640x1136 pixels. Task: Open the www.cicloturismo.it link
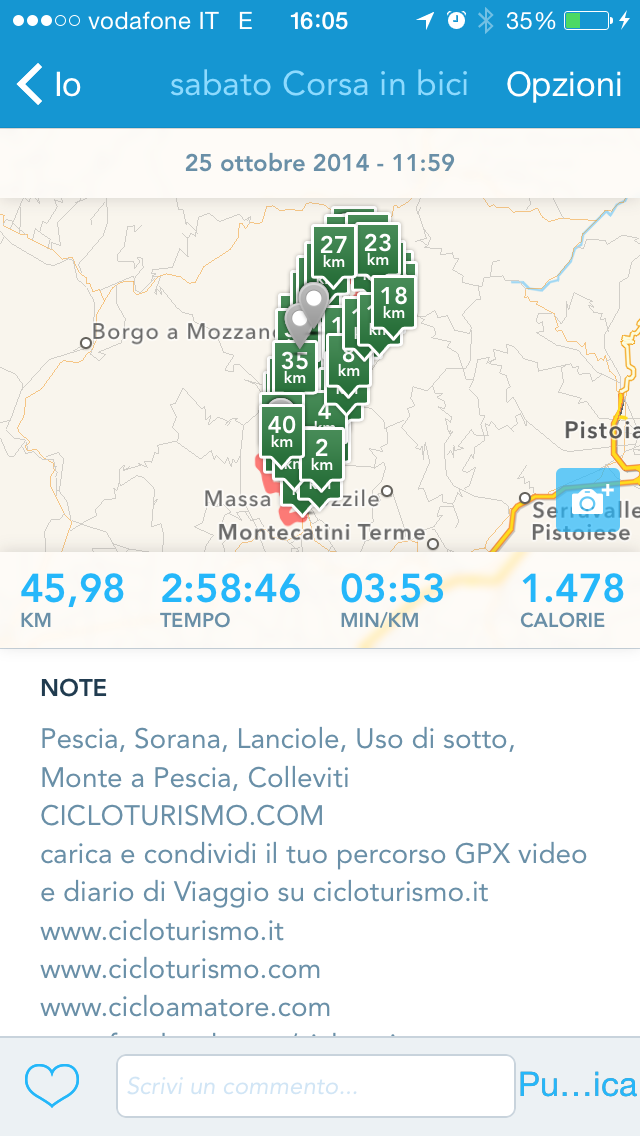pos(162,931)
